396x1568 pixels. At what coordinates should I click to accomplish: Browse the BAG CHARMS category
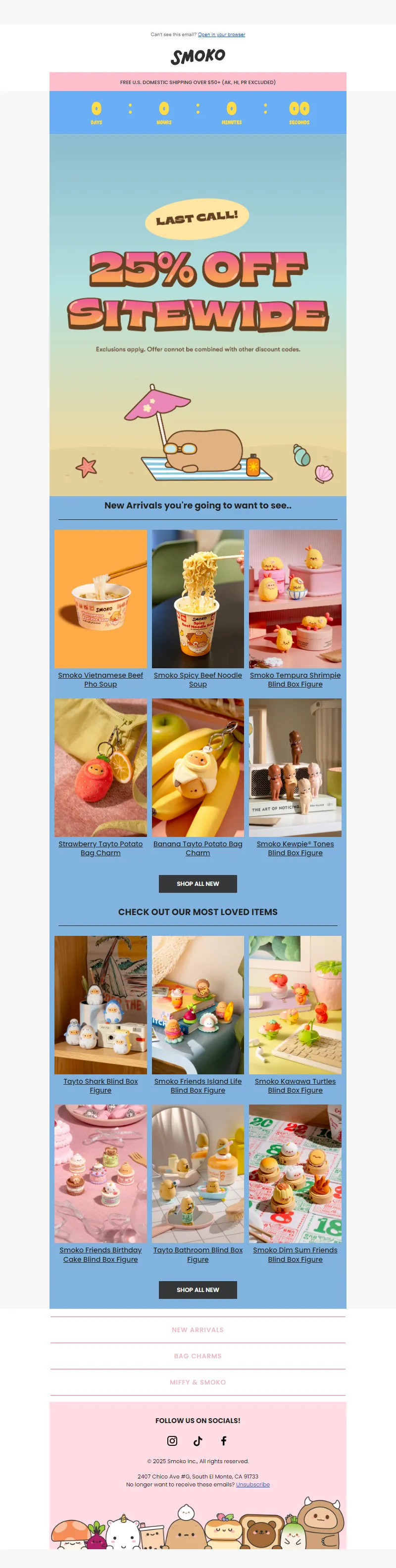[198, 1356]
